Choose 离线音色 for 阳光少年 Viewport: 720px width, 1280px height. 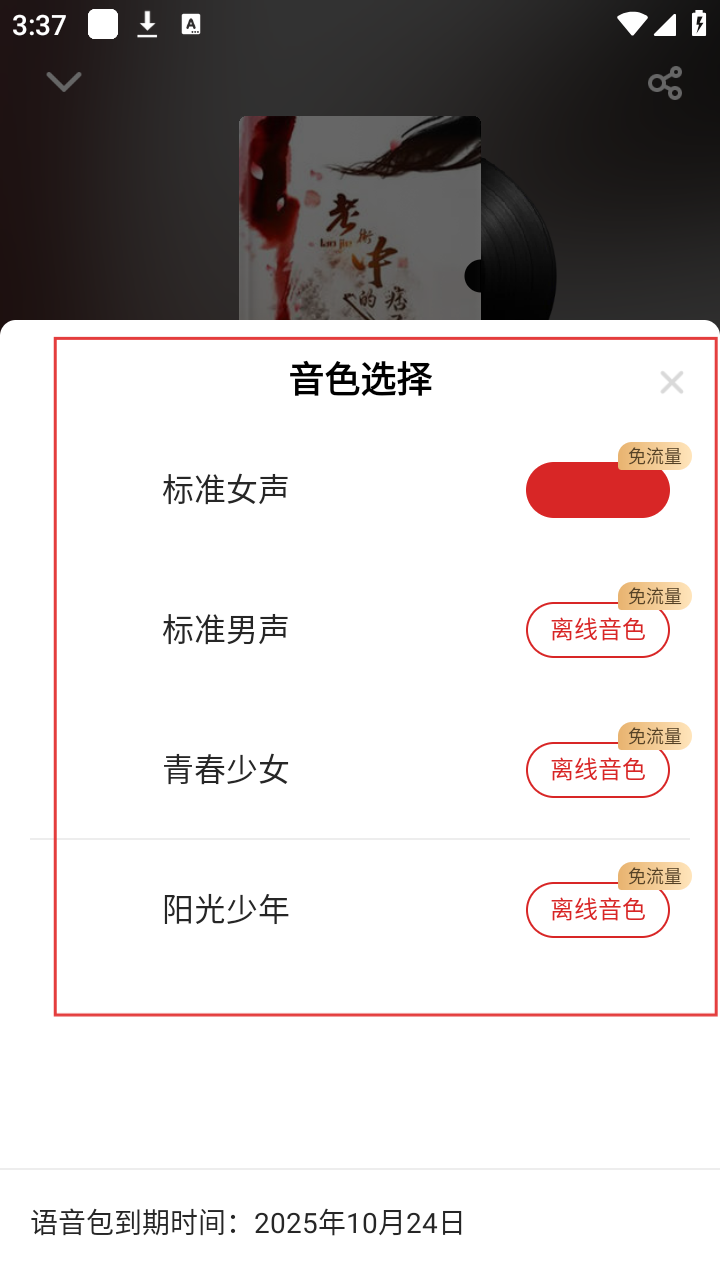pyautogui.click(x=597, y=910)
